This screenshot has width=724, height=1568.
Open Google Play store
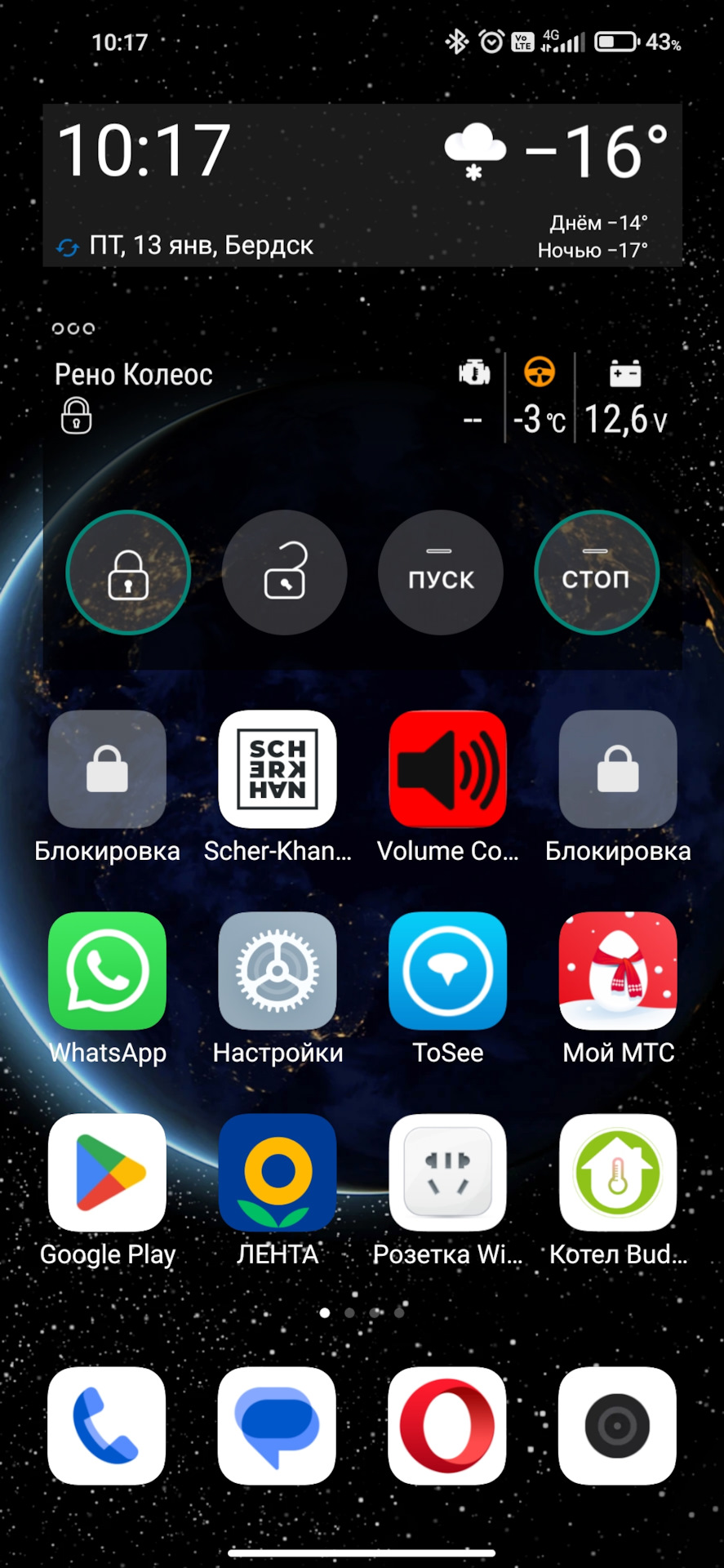pyautogui.click(x=107, y=1173)
